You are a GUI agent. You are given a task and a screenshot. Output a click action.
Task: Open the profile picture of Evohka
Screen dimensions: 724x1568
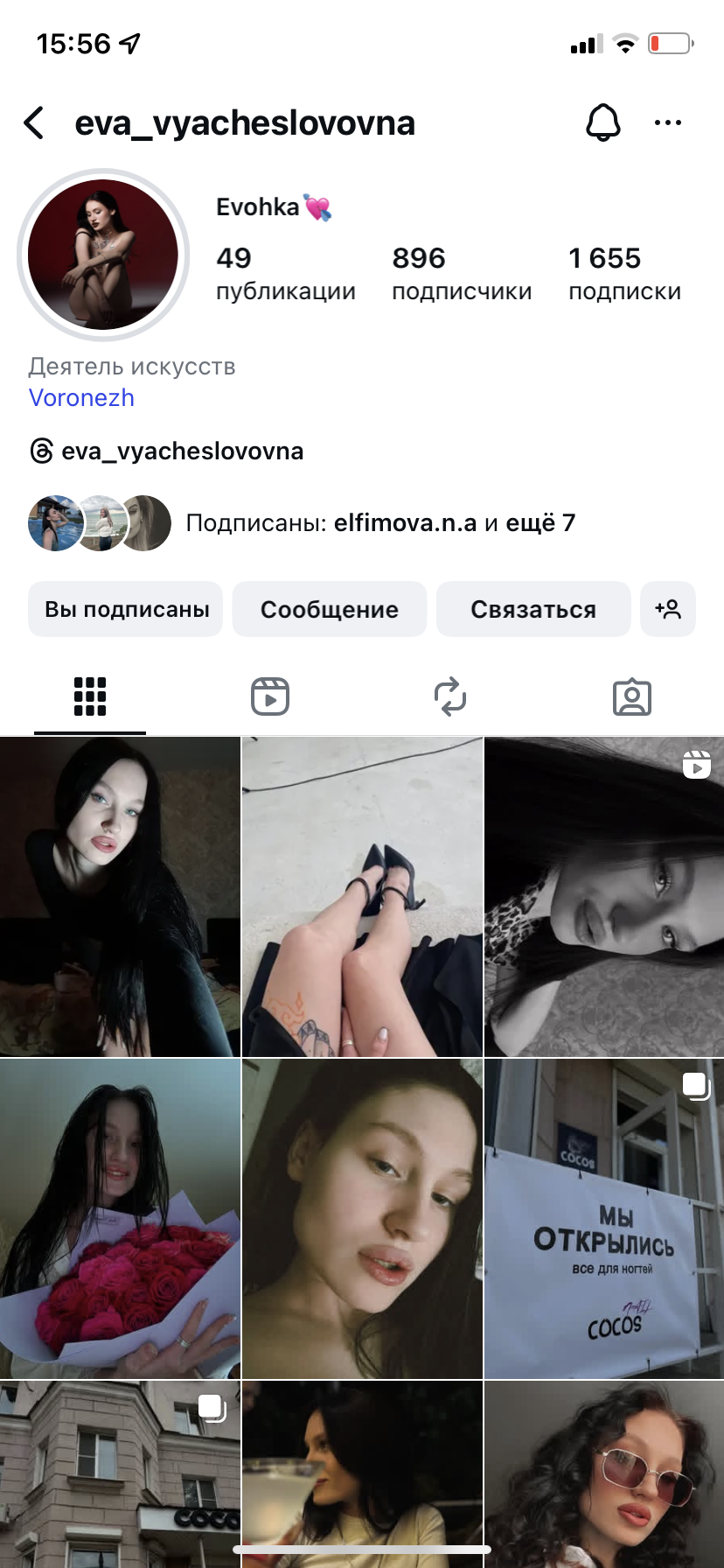pyautogui.click(x=103, y=255)
